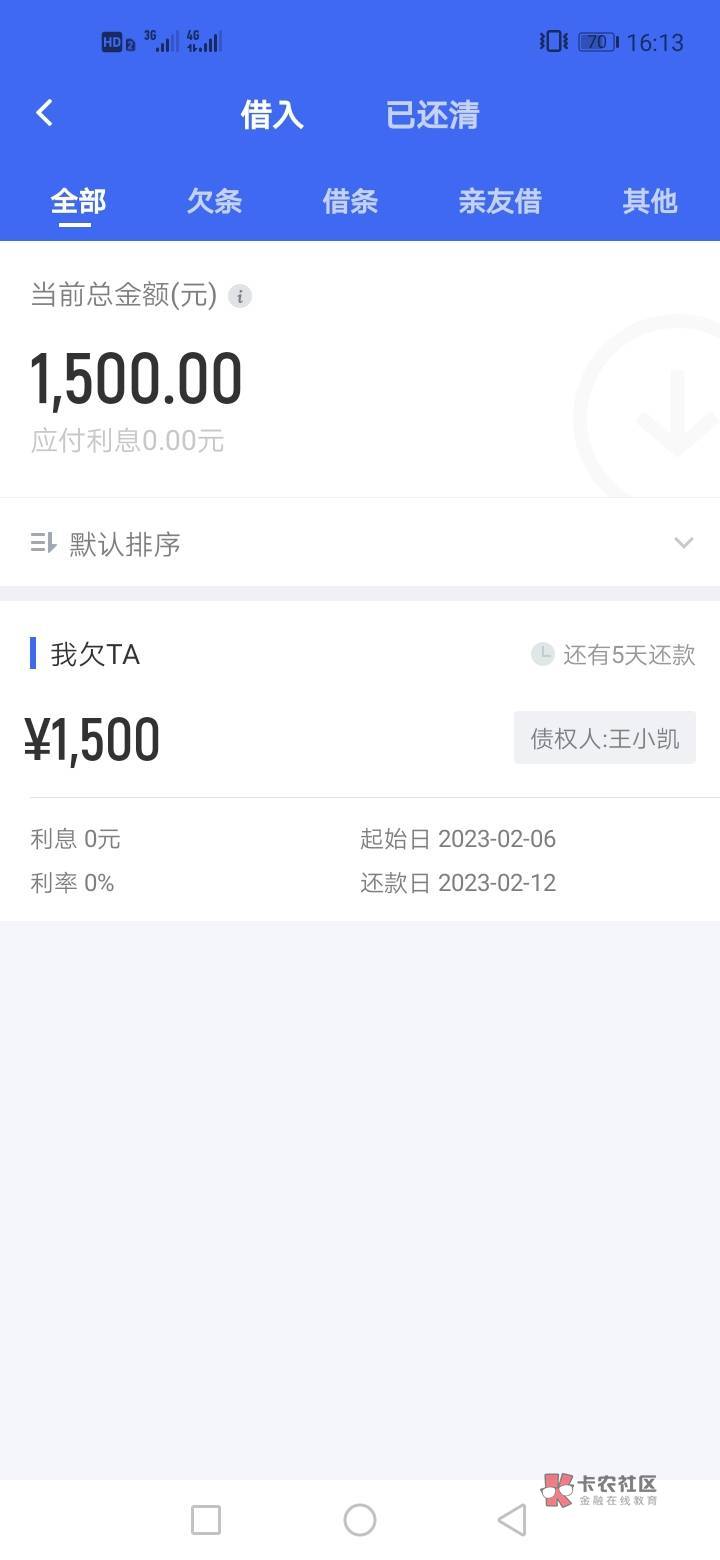
Task: Tap the info icon beside 当前总金额
Action: coord(240,296)
